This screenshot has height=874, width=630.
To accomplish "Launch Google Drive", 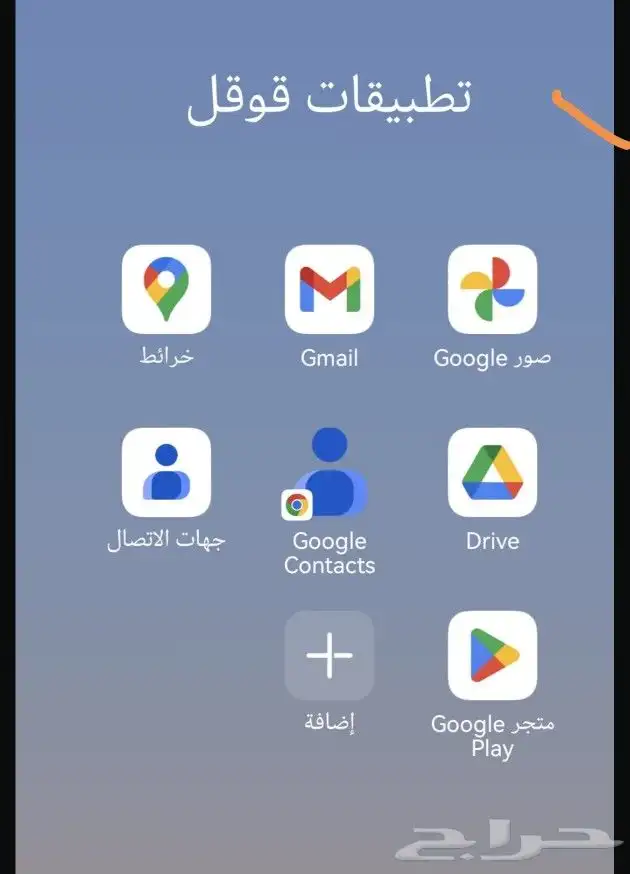I will [x=492, y=472].
